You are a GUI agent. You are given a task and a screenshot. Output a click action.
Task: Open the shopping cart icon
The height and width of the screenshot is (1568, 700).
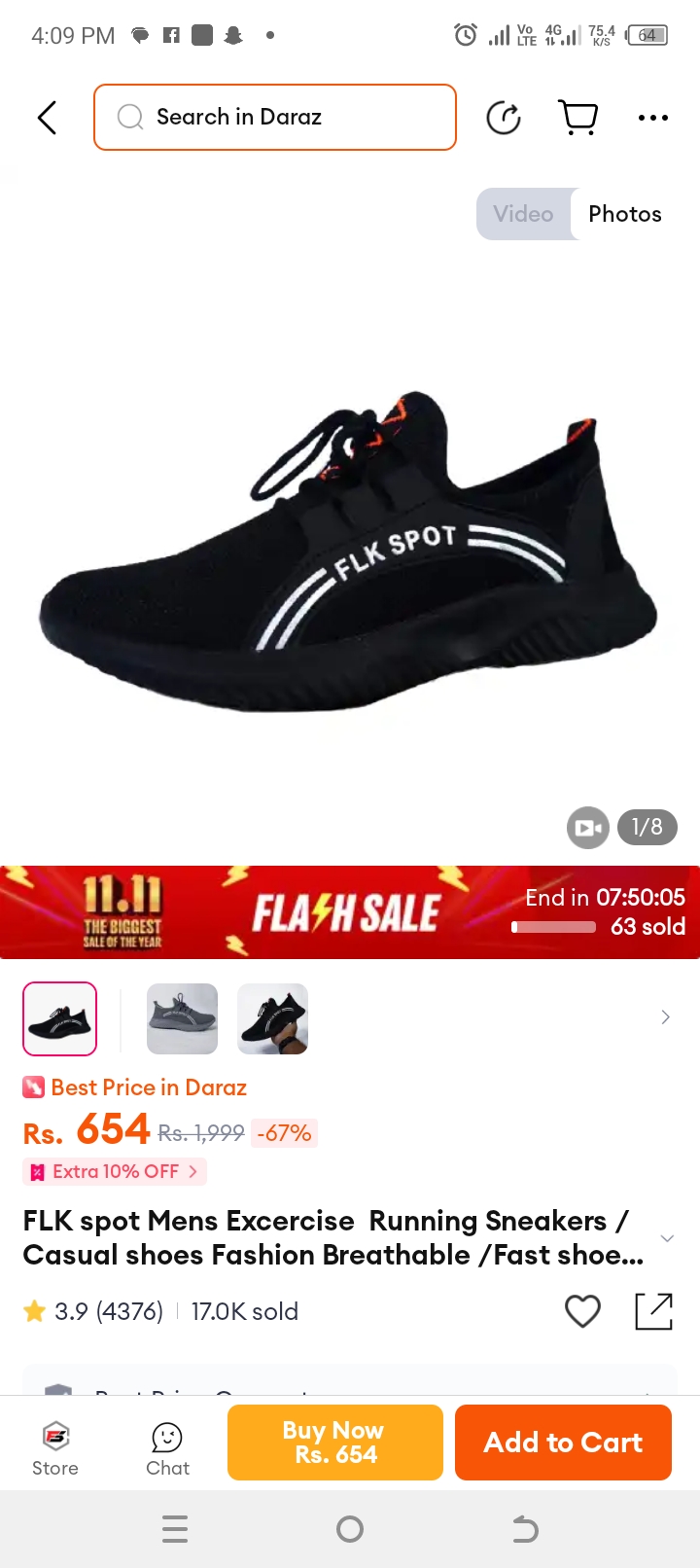click(x=578, y=118)
